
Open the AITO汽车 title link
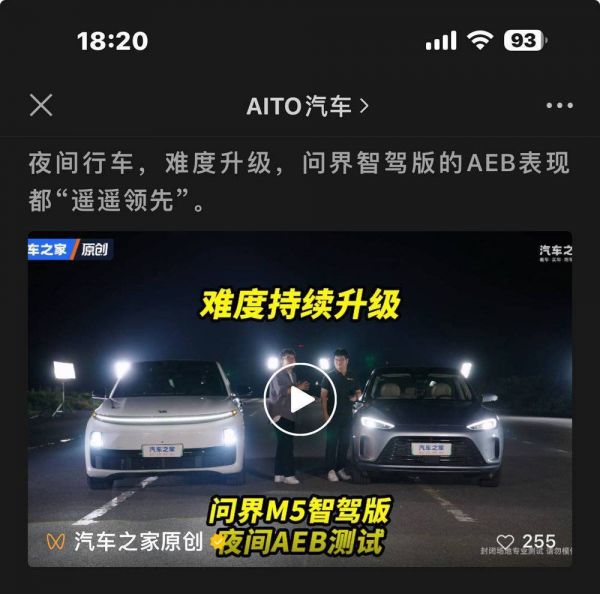[x=308, y=106]
